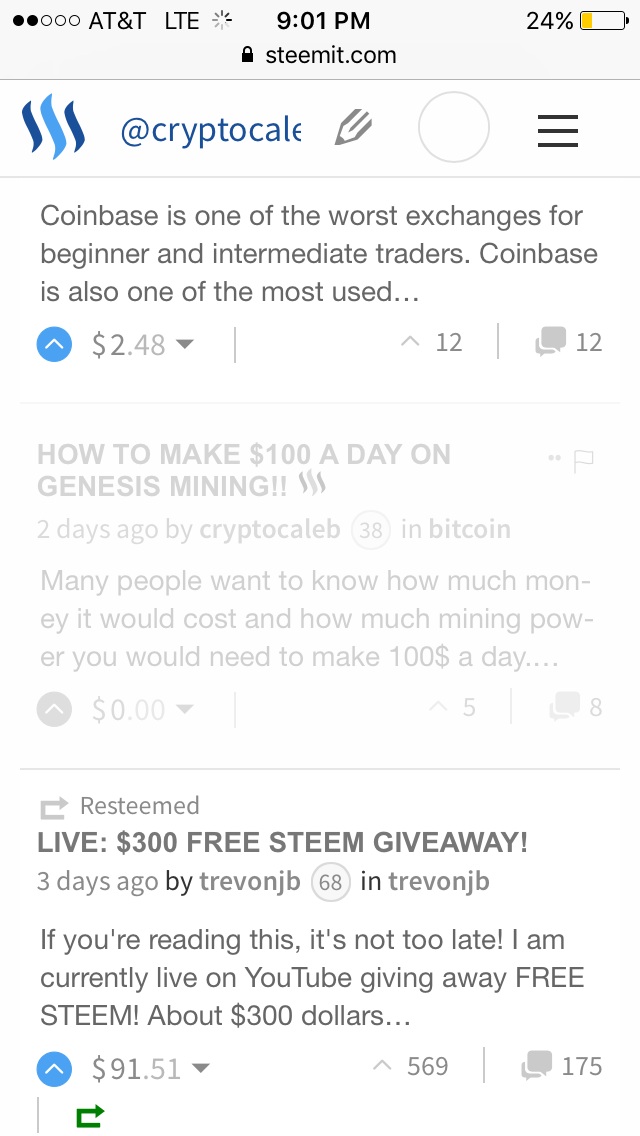Upvote the STEEM giveaway post
The height and width of the screenshot is (1136, 640).
55,1069
